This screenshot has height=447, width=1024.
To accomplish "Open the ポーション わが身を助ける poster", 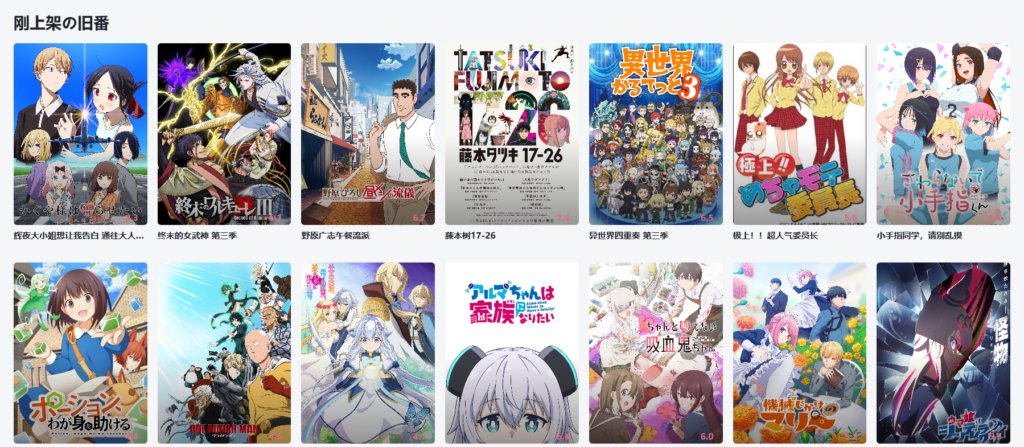I will [x=80, y=353].
